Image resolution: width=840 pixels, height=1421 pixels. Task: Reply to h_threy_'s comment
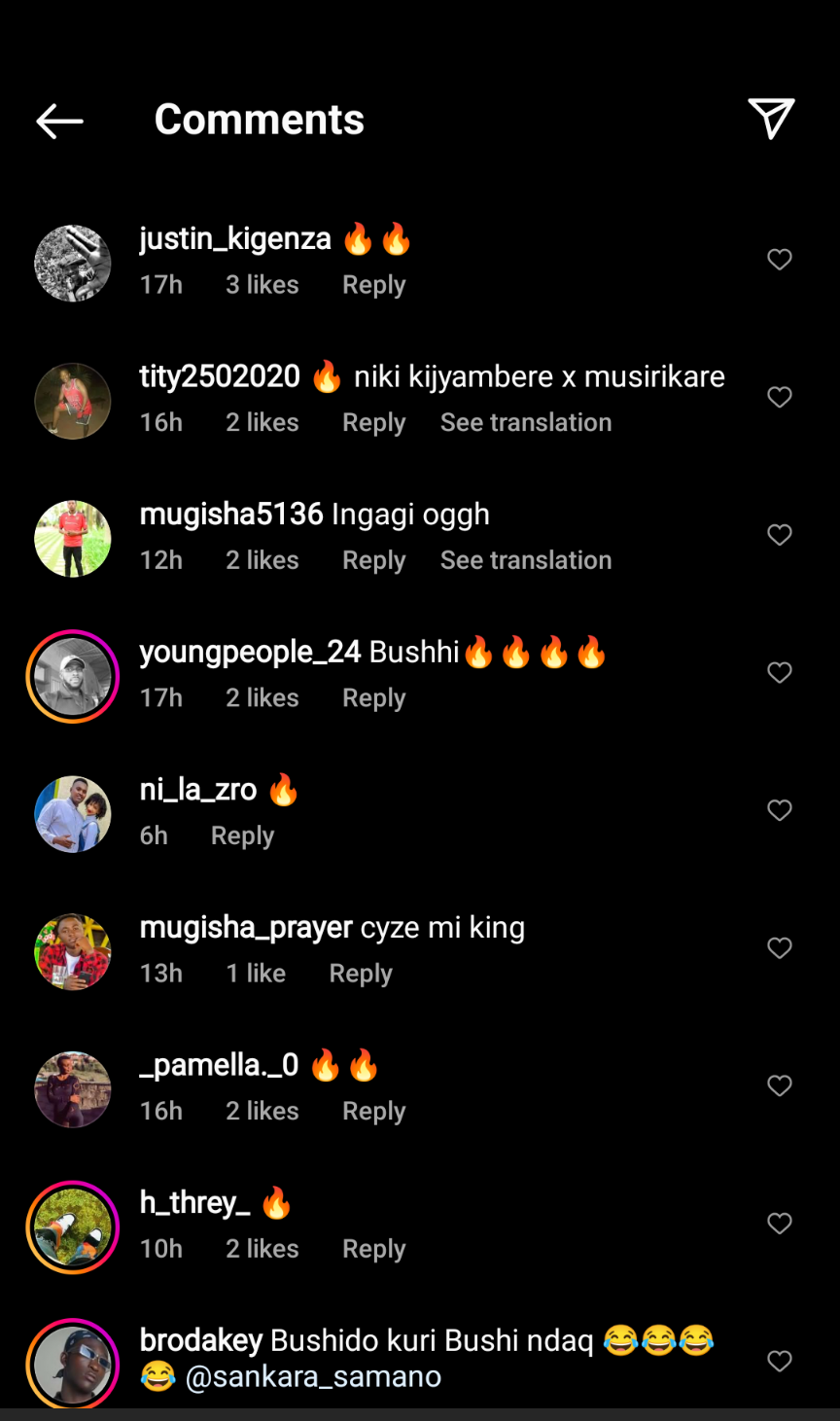373,1249
